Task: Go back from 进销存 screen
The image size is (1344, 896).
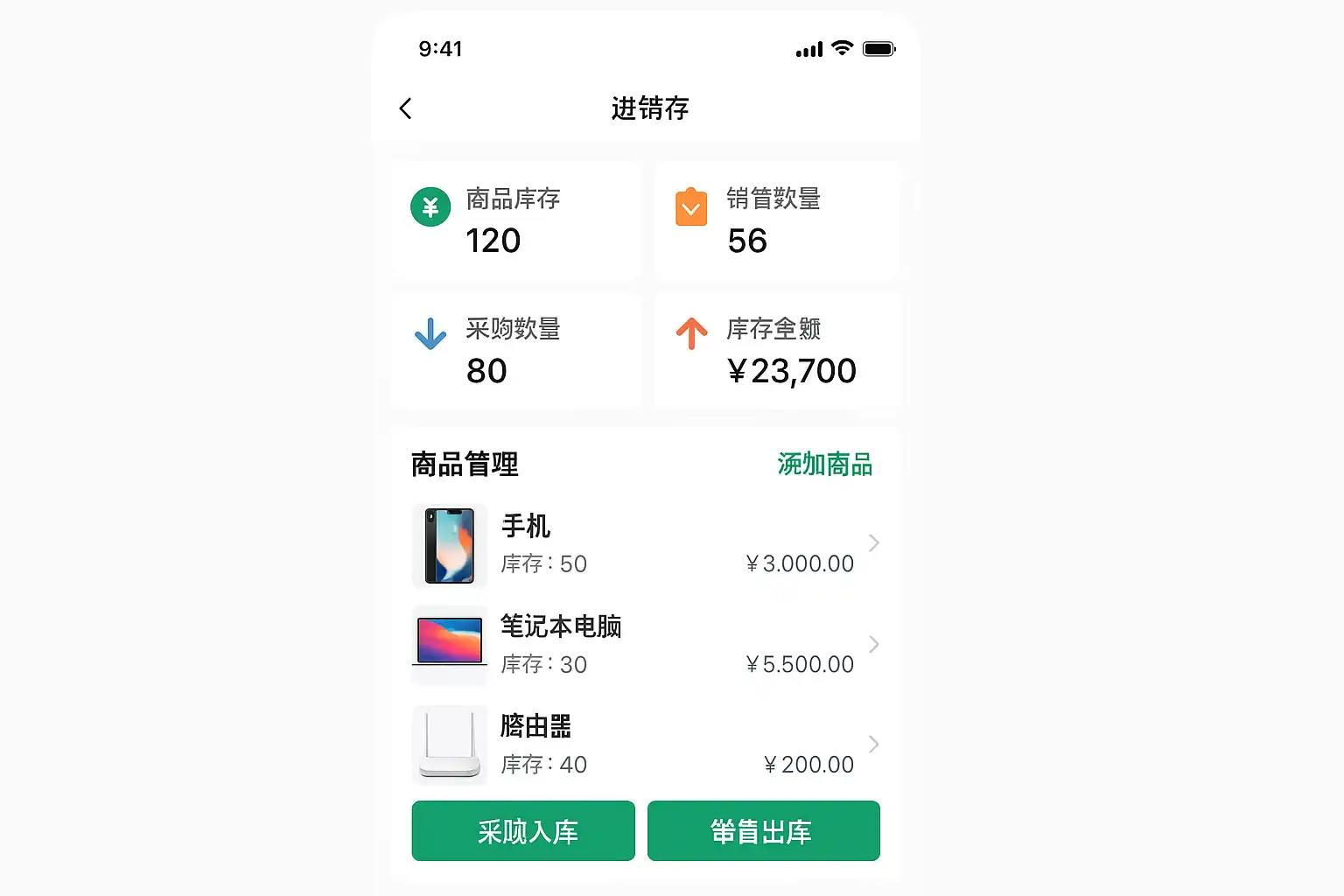Action: click(x=405, y=108)
